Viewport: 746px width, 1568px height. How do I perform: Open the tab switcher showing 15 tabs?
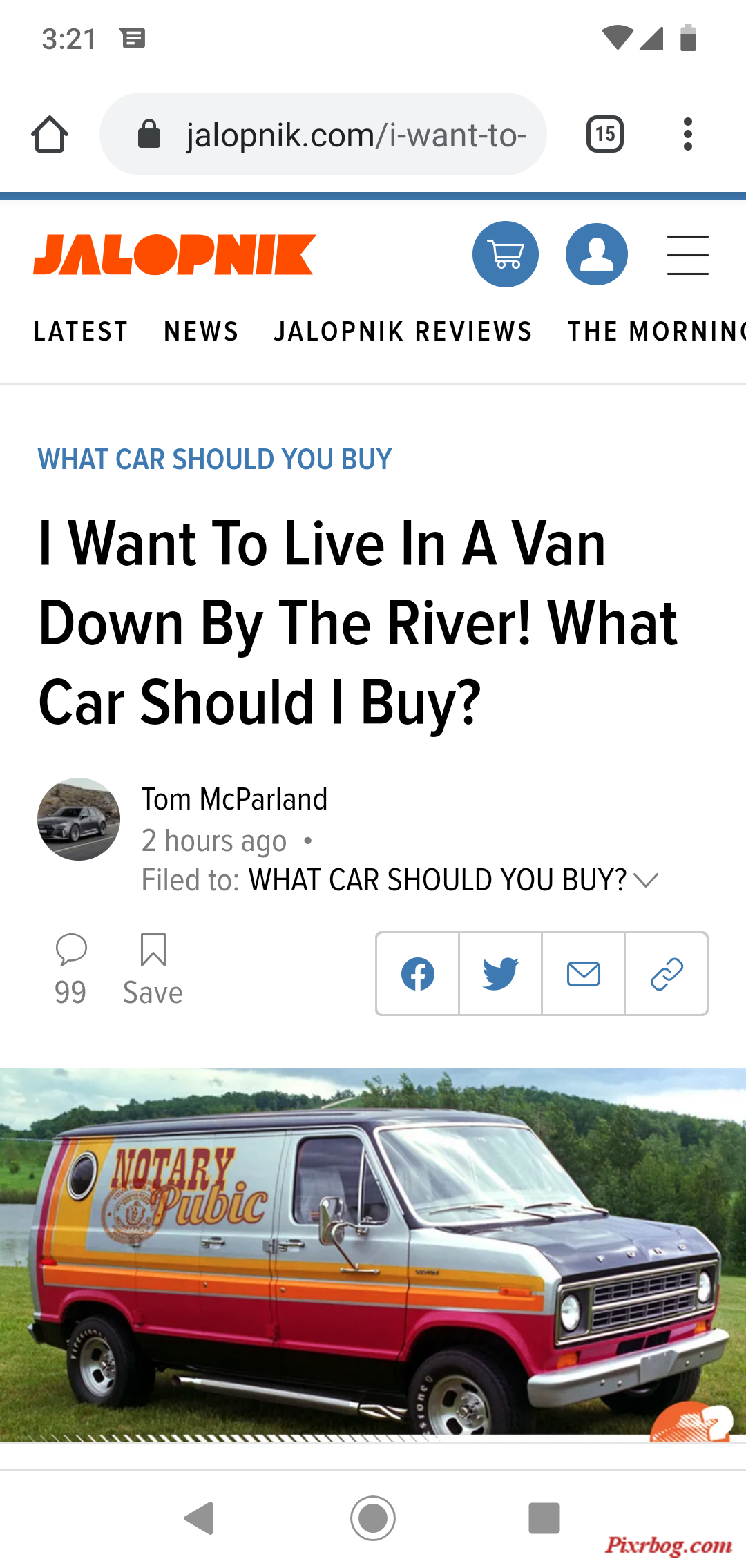(605, 134)
